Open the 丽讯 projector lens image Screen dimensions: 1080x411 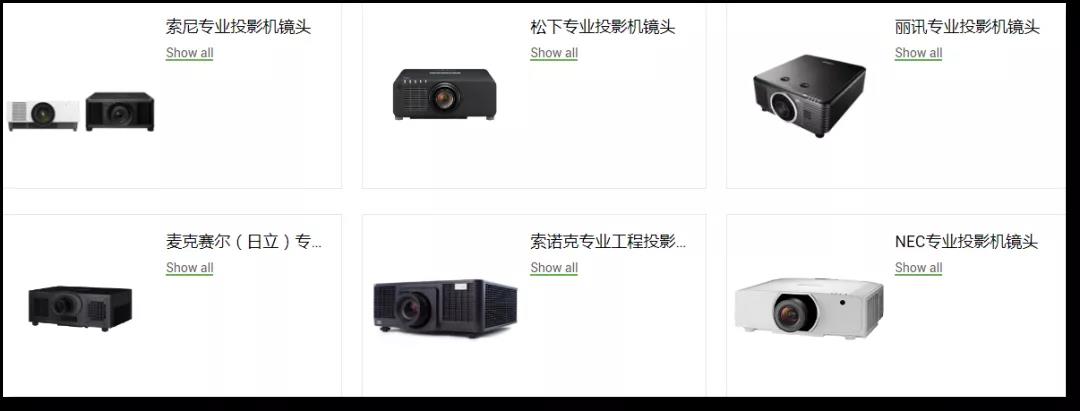coord(809,98)
